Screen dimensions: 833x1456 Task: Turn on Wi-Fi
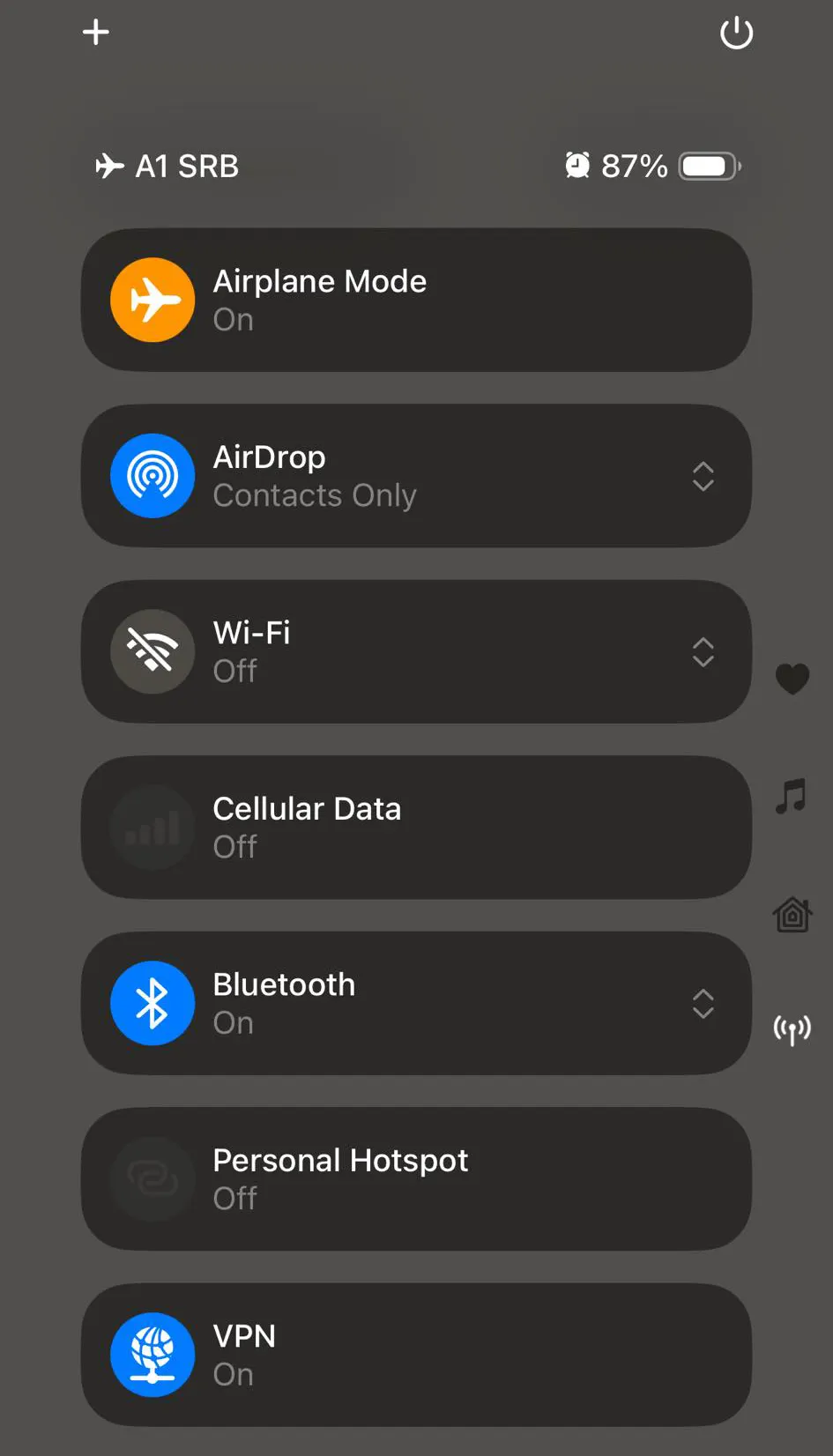click(152, 651)
